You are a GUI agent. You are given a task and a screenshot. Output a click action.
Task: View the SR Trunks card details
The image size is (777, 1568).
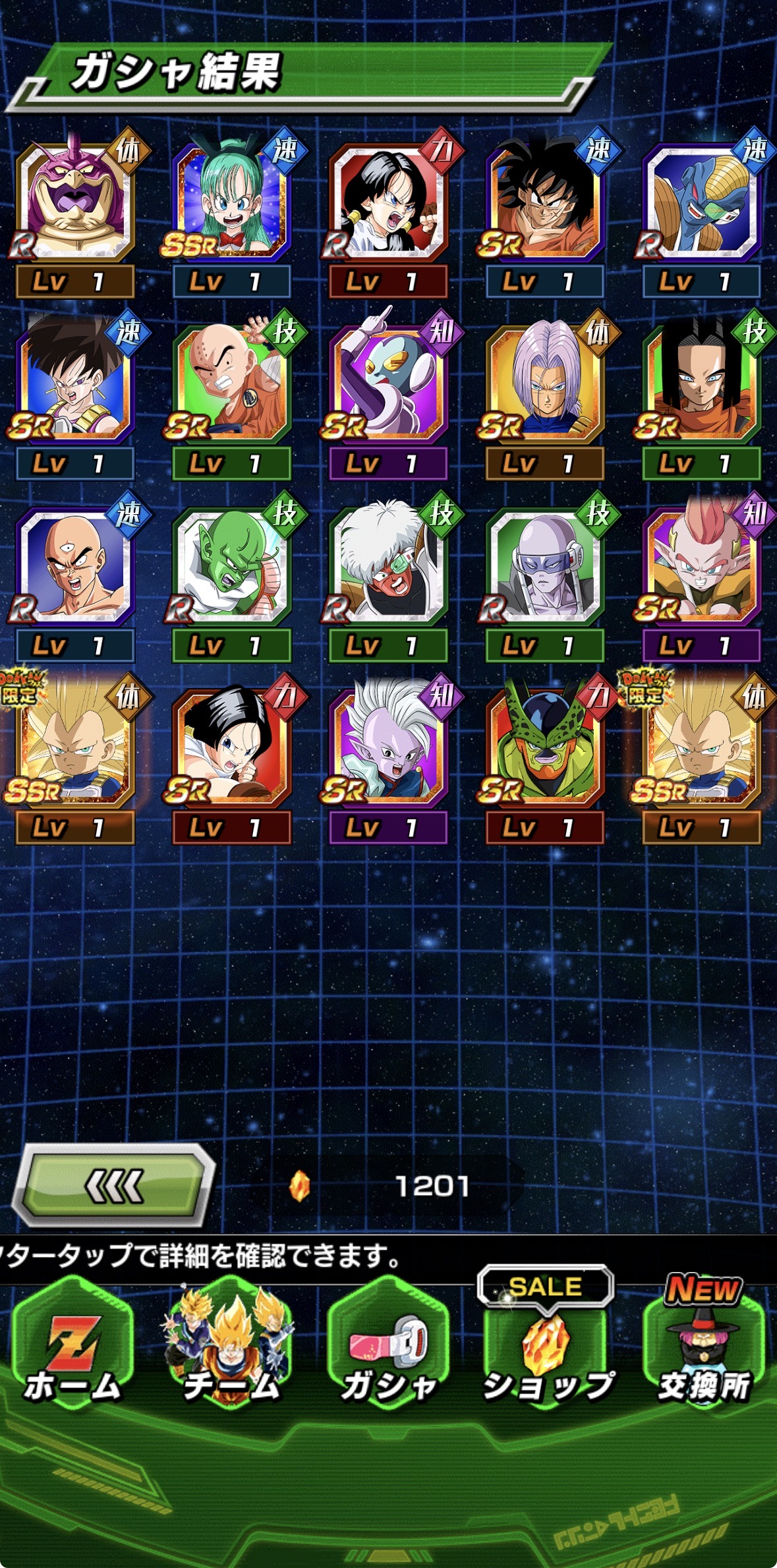[544, 384]
